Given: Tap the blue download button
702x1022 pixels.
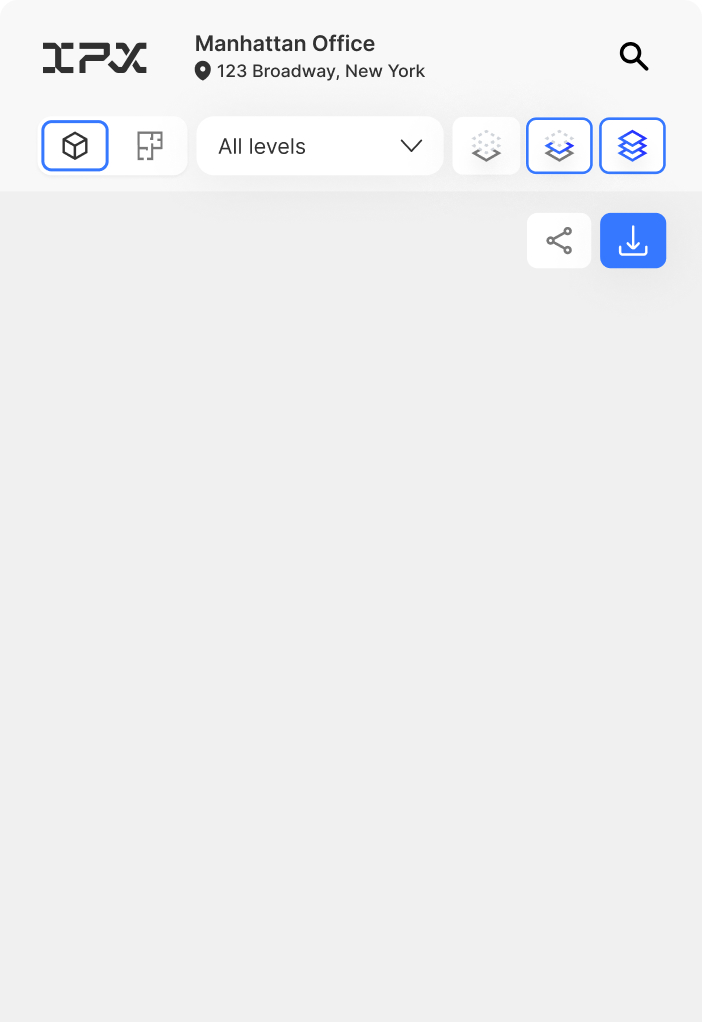Looking at the screenshot, I should click(x=632, y=241).
